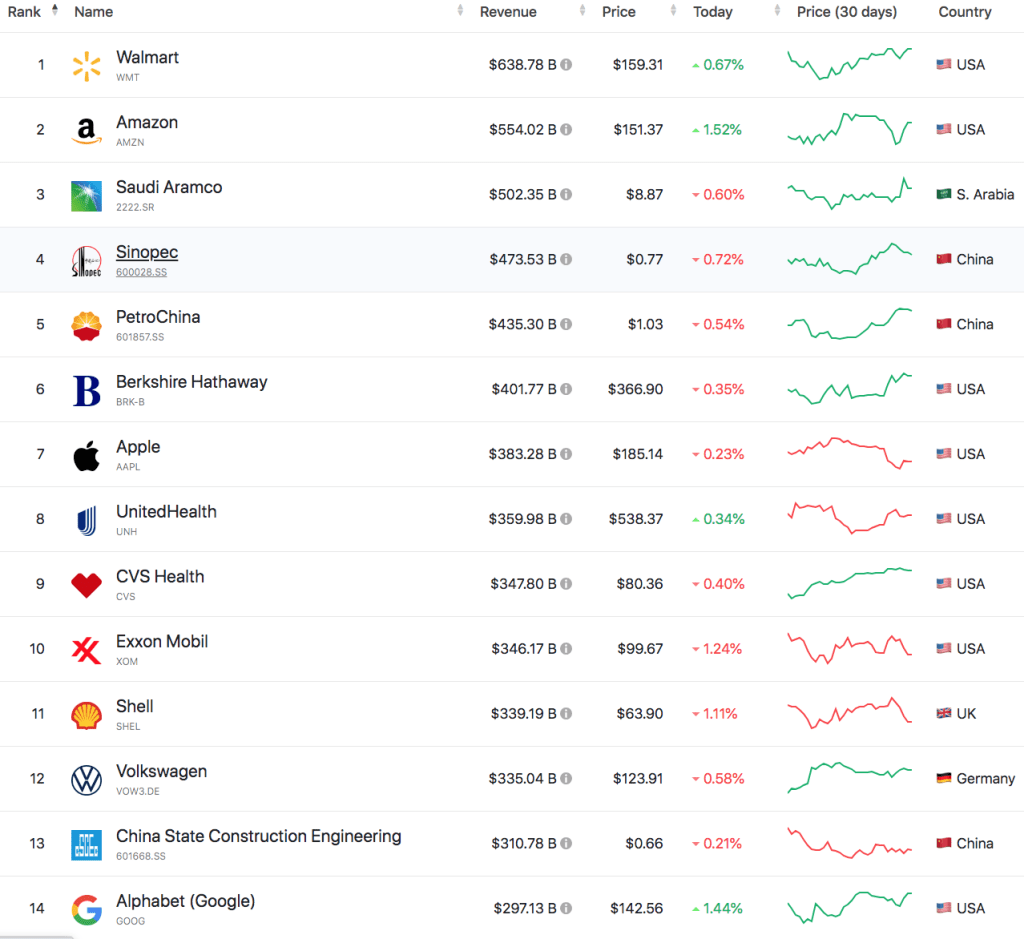Sort companies by Price column
Viewport: 1024px width, 939px height.
(618, 12)
